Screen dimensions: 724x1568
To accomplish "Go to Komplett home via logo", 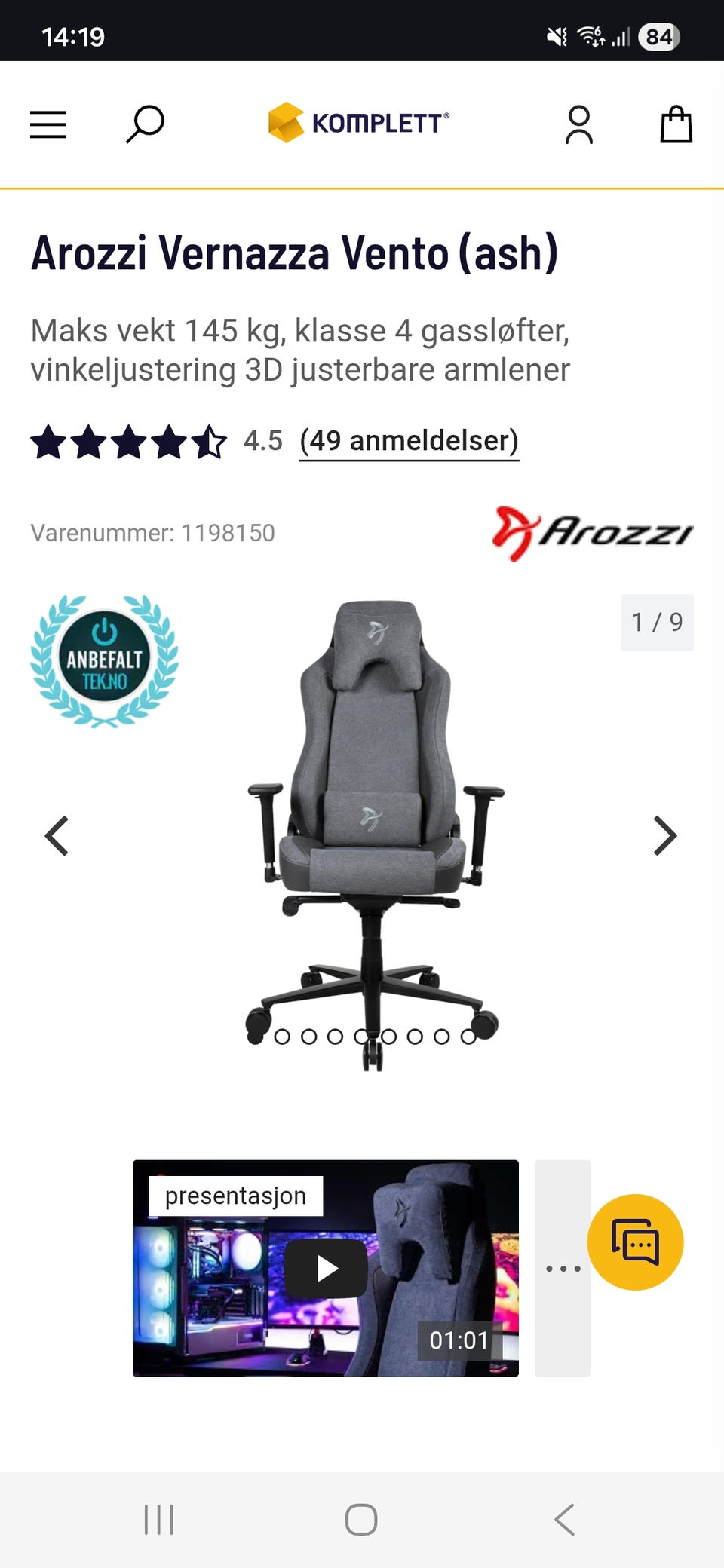I will (x=359, y=123).
